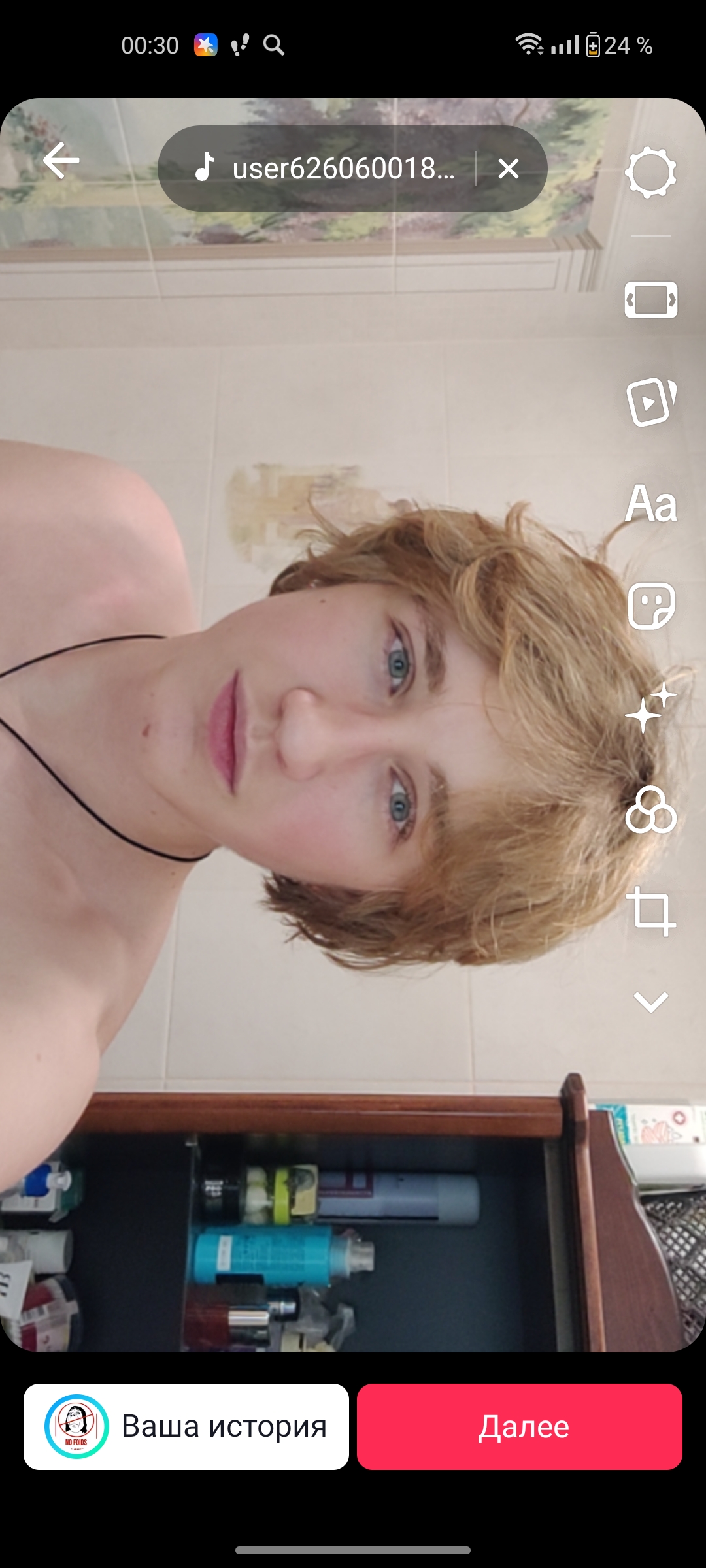Continue with the Далее button
Screen dimensions: 706x1568
(520, 1426)
